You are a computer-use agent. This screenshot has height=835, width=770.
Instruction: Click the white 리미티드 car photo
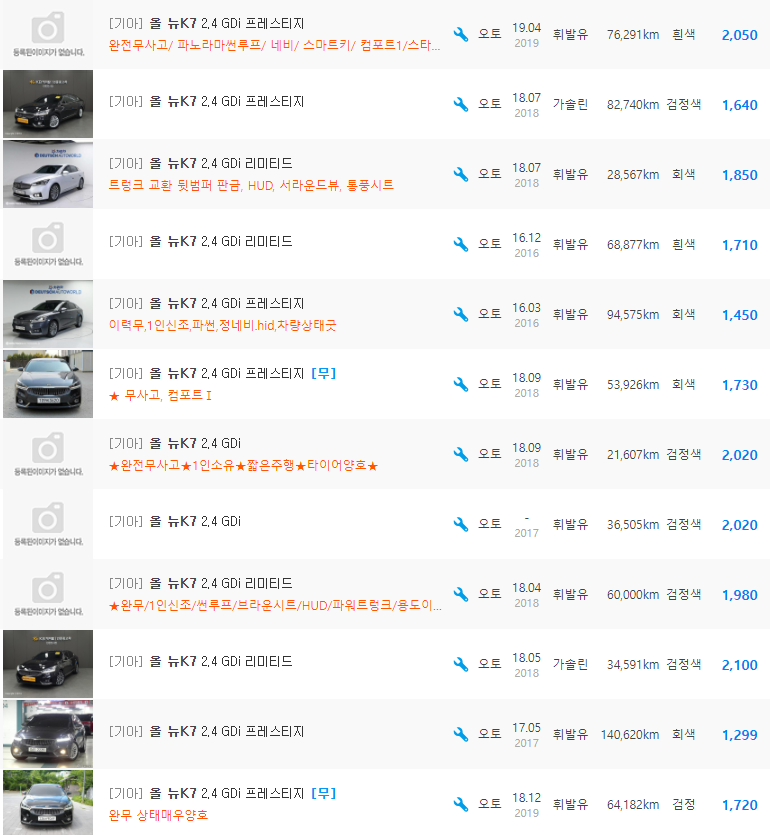[47, 173]
